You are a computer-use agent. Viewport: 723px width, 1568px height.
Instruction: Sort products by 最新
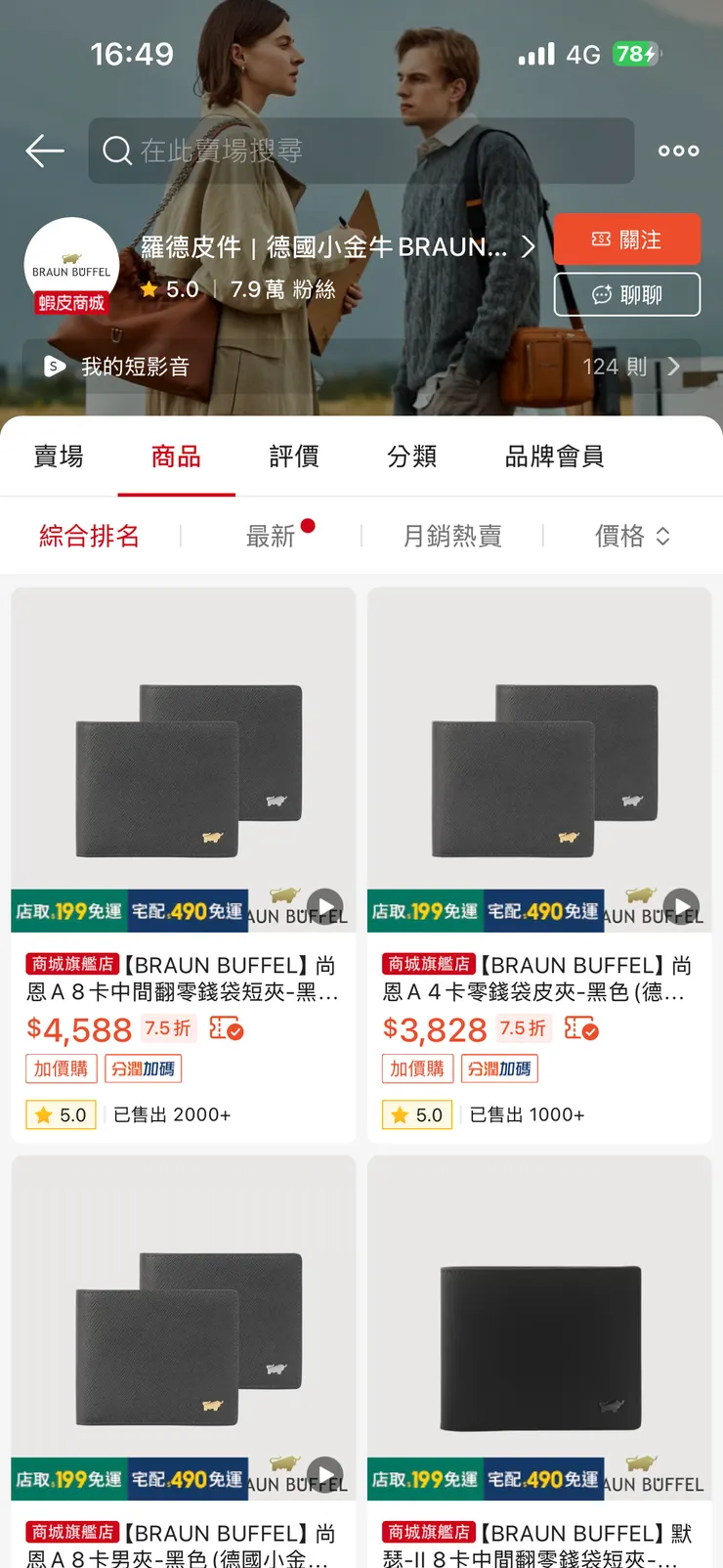pos(271,536)
